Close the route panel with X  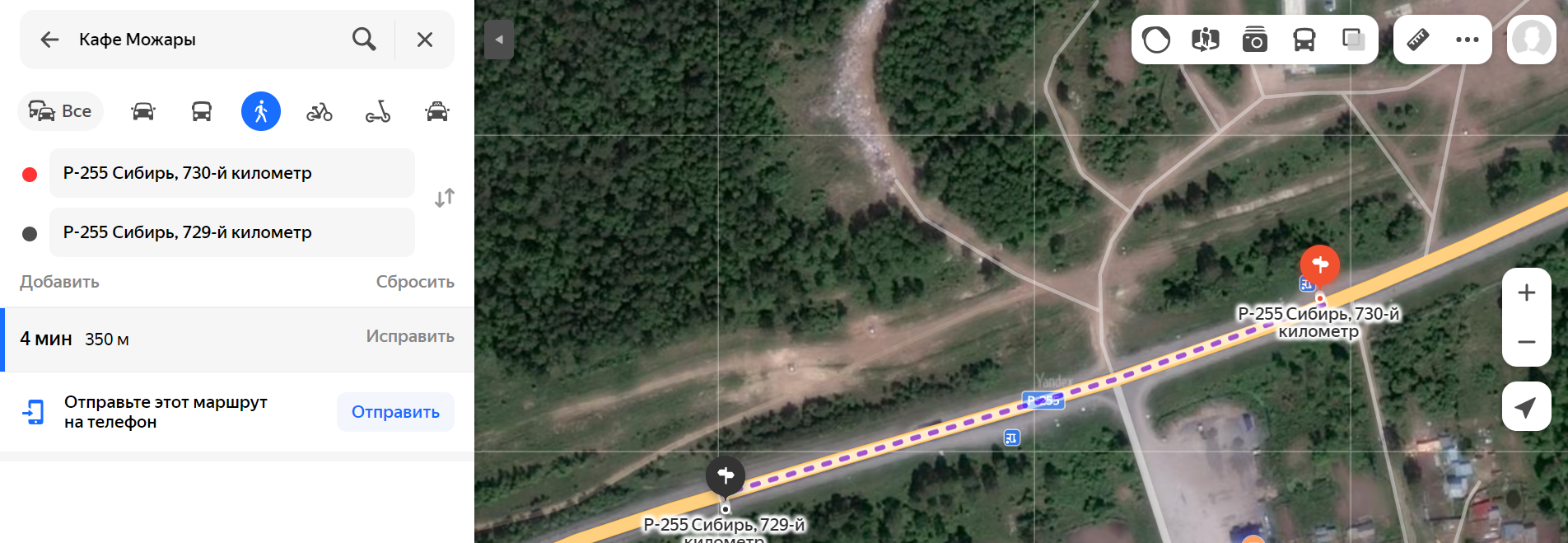tap(425, 40)
